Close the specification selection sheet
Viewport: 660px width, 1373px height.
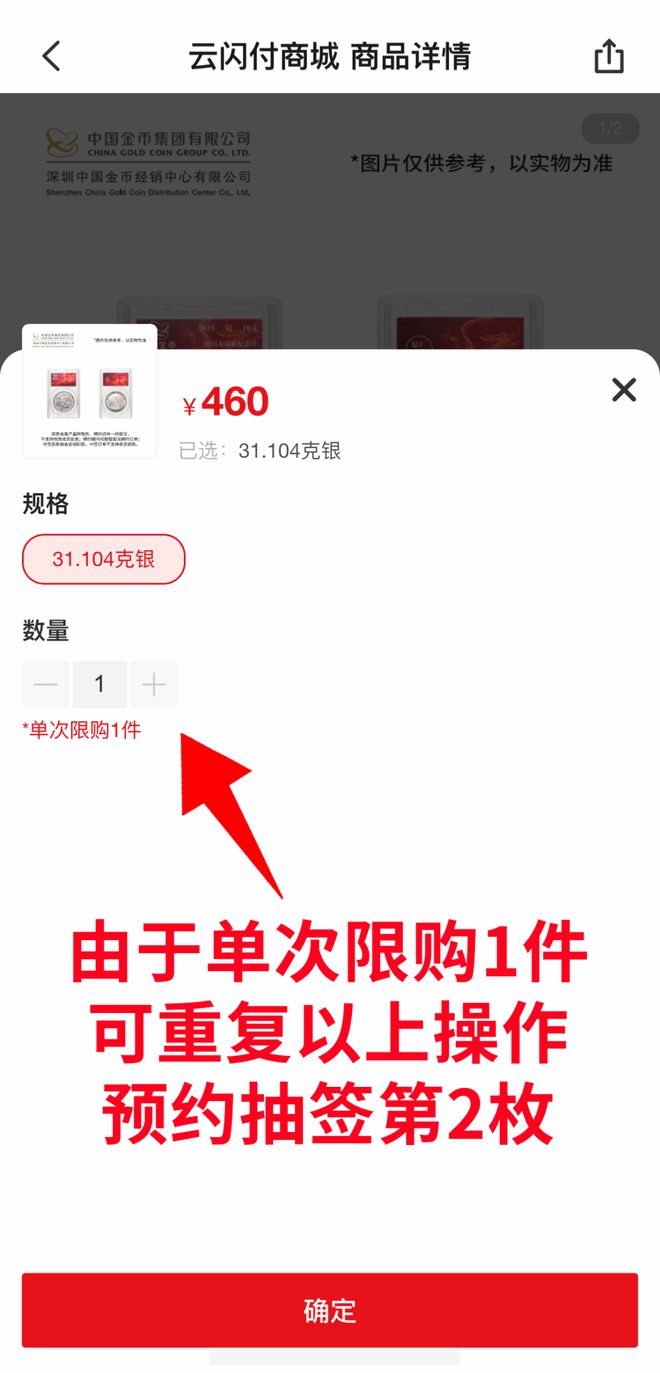(624, 390)
